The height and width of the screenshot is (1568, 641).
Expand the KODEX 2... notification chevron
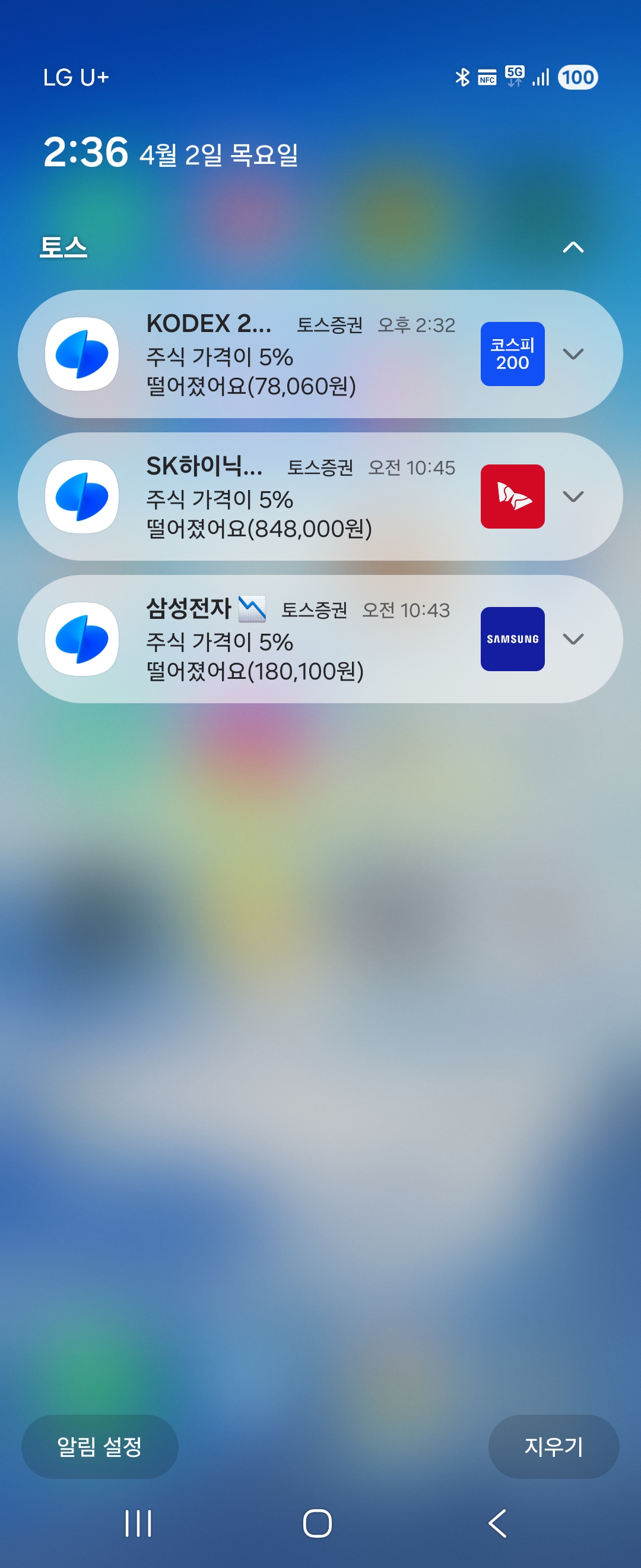(573, 354)
